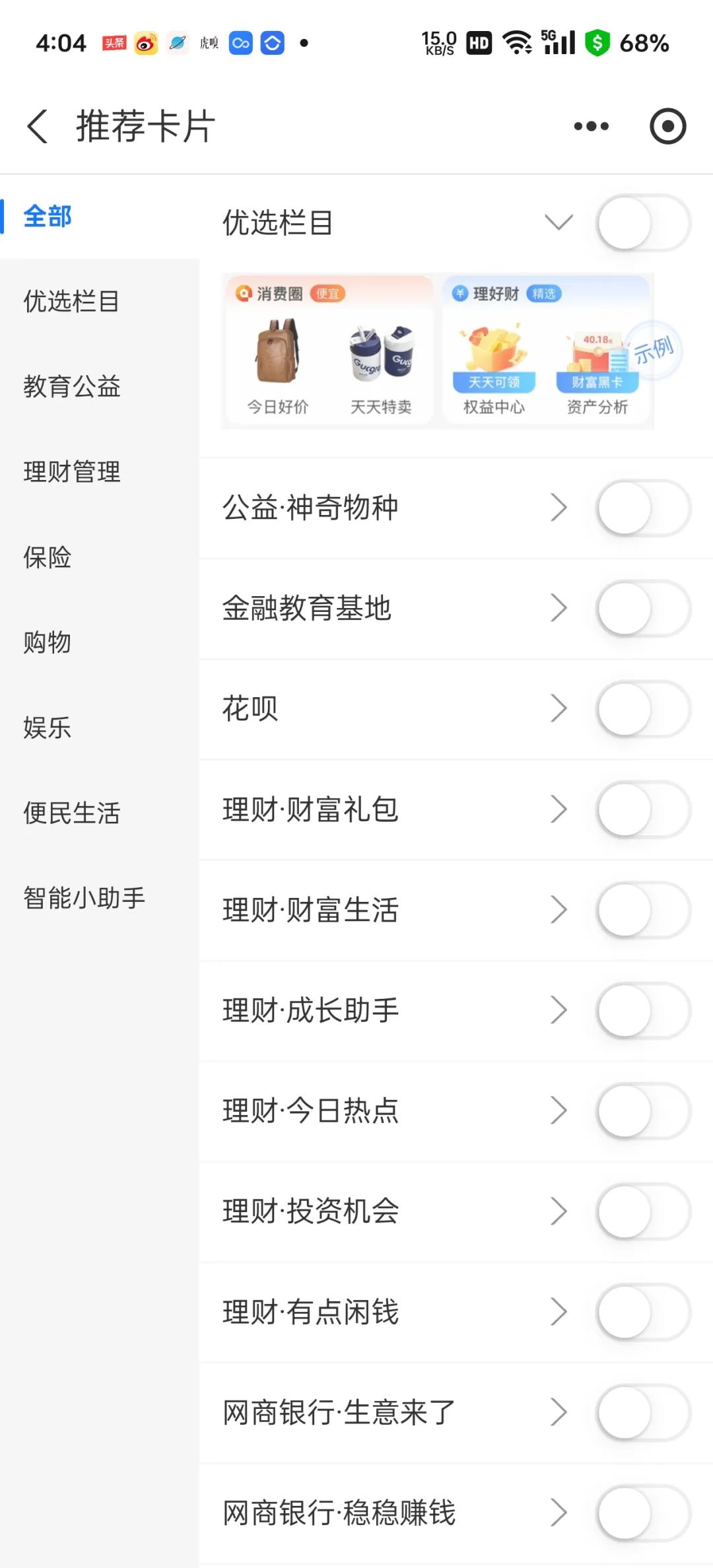Select the 保险 category

[x=48, y=557]
